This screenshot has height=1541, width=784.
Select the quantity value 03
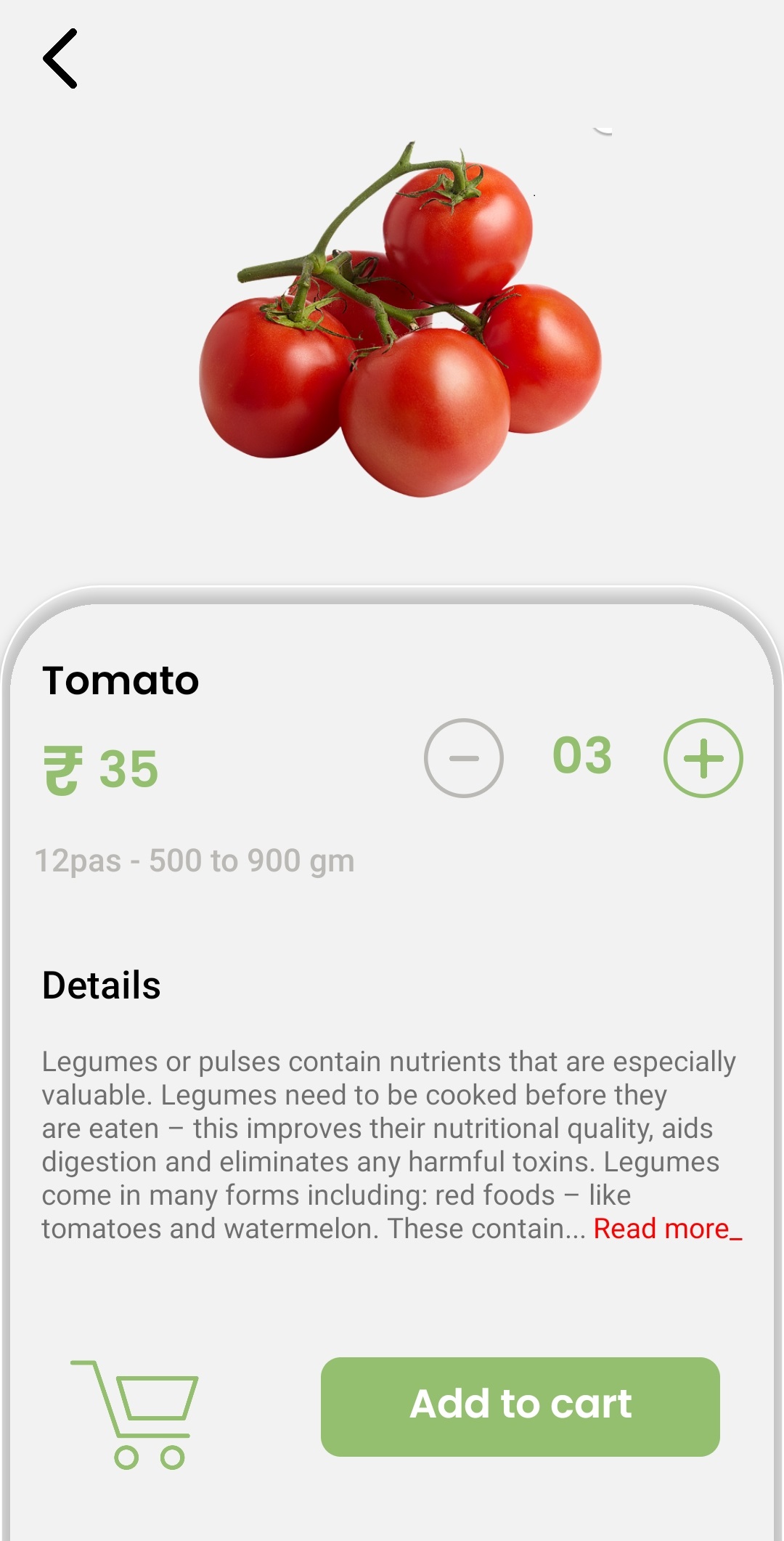[582, 755]
